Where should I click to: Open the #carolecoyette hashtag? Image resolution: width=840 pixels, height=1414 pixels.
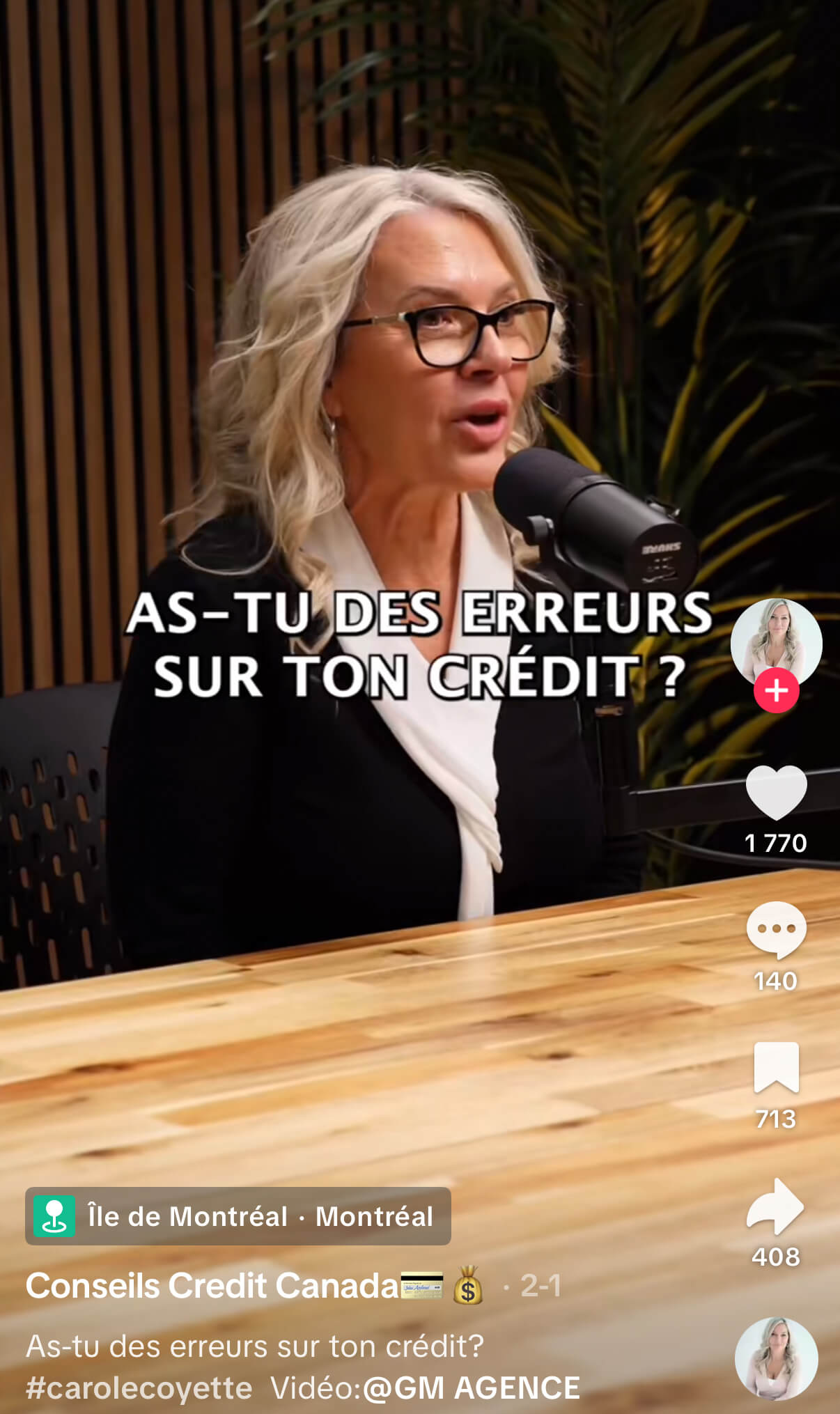click(139, 1388)
